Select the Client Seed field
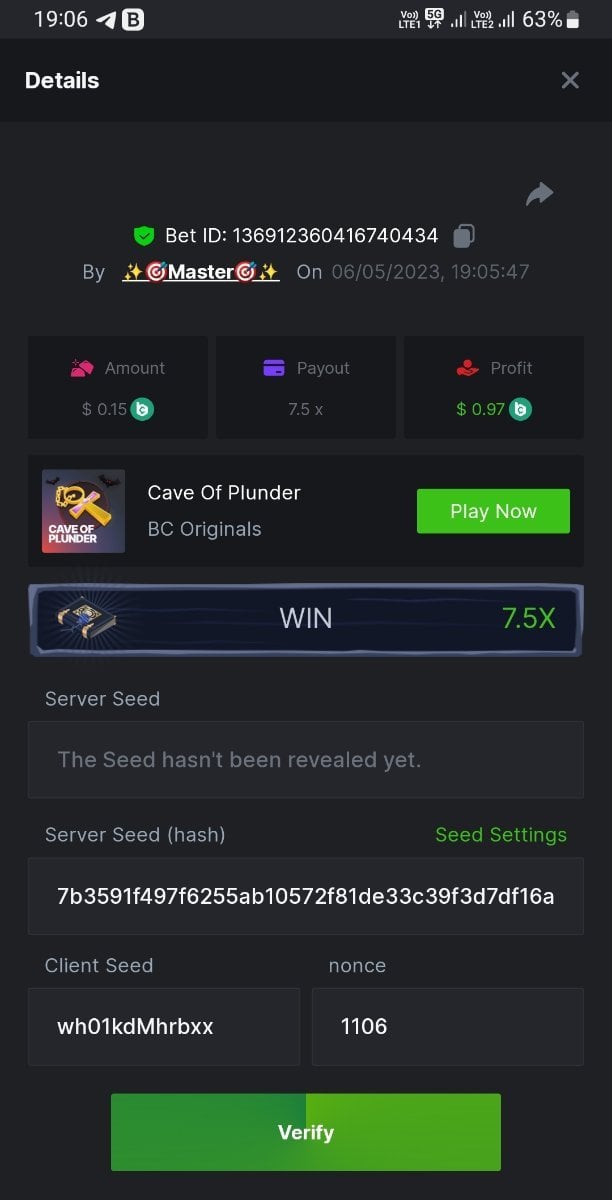The height and width of the screenshot is (1200, 612). pos(163,1027)
